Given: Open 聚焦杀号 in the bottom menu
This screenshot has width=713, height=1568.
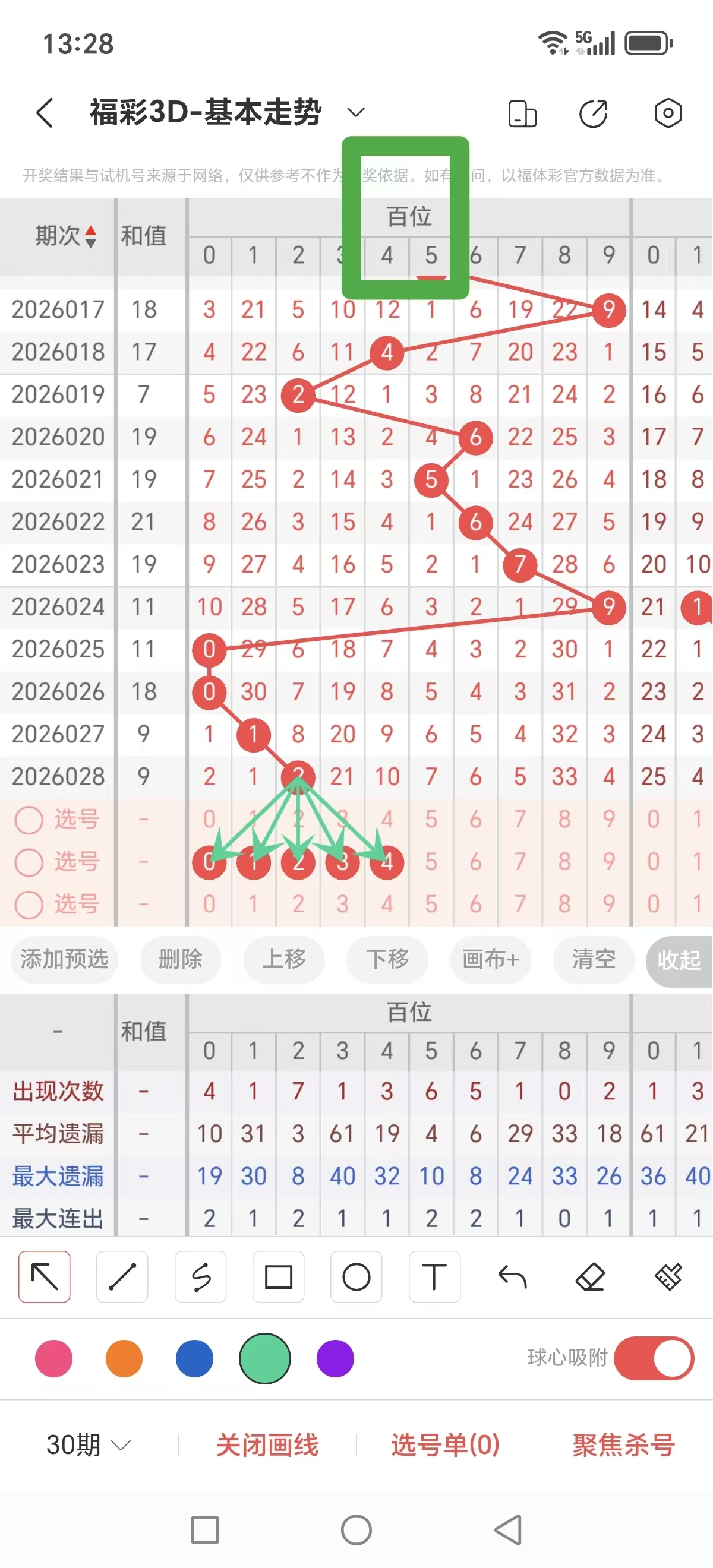Looking at the screenshot, I should (x=621, y=1443).
